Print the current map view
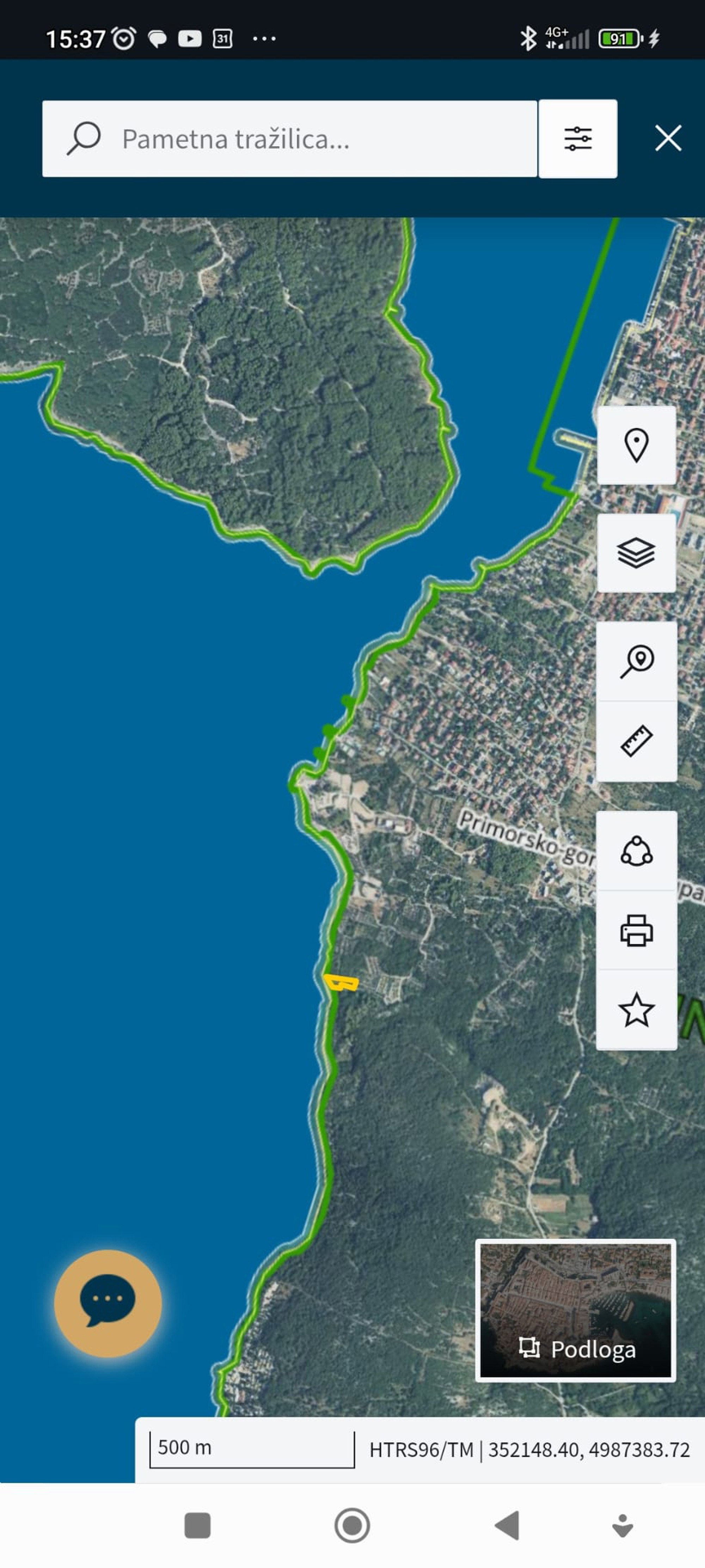The height and width of the screenshot is (1568, 705). click(636, 931)
